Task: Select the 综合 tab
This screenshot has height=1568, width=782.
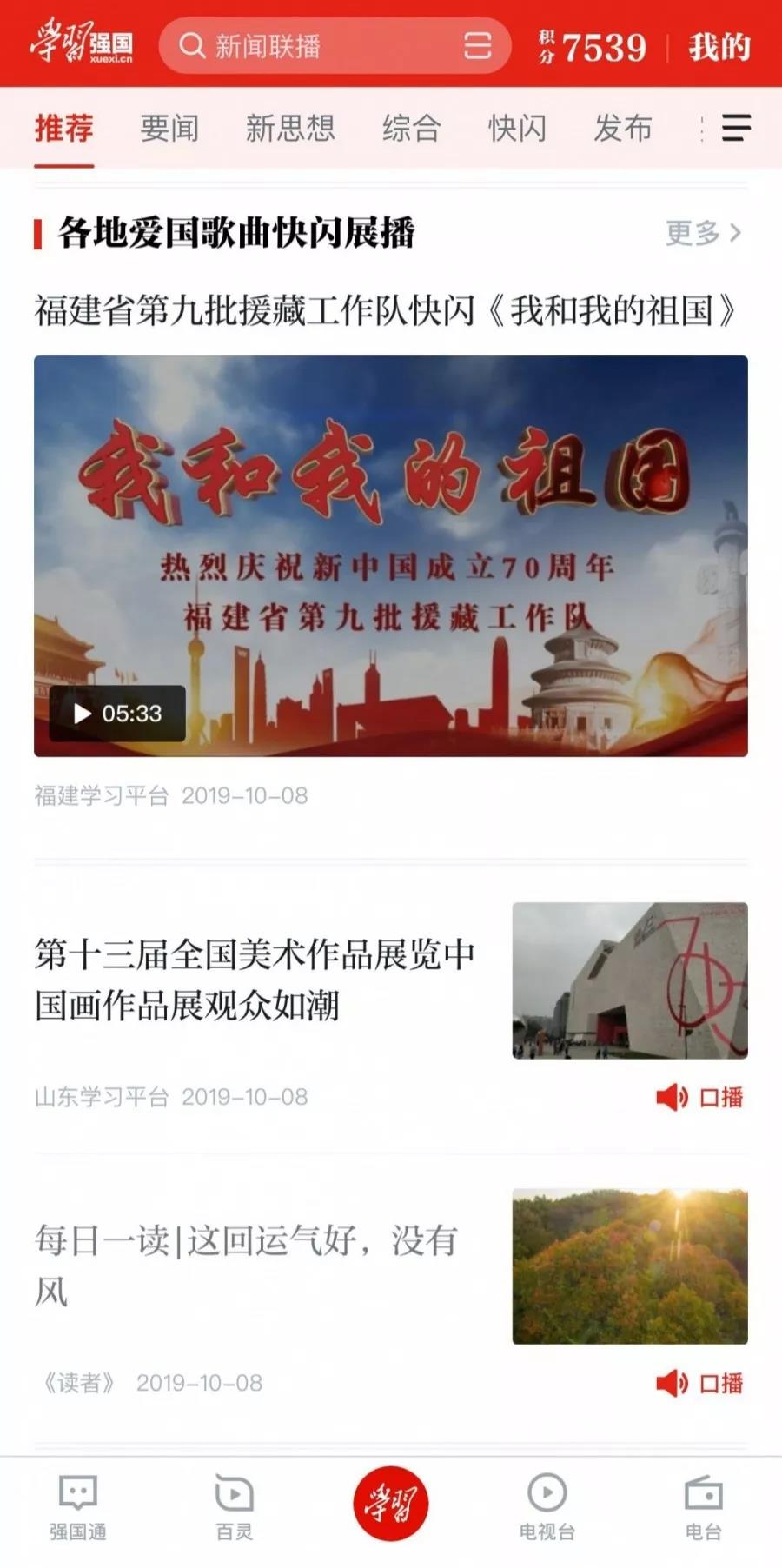Action: pyautogui.click(x=411, y=129)
